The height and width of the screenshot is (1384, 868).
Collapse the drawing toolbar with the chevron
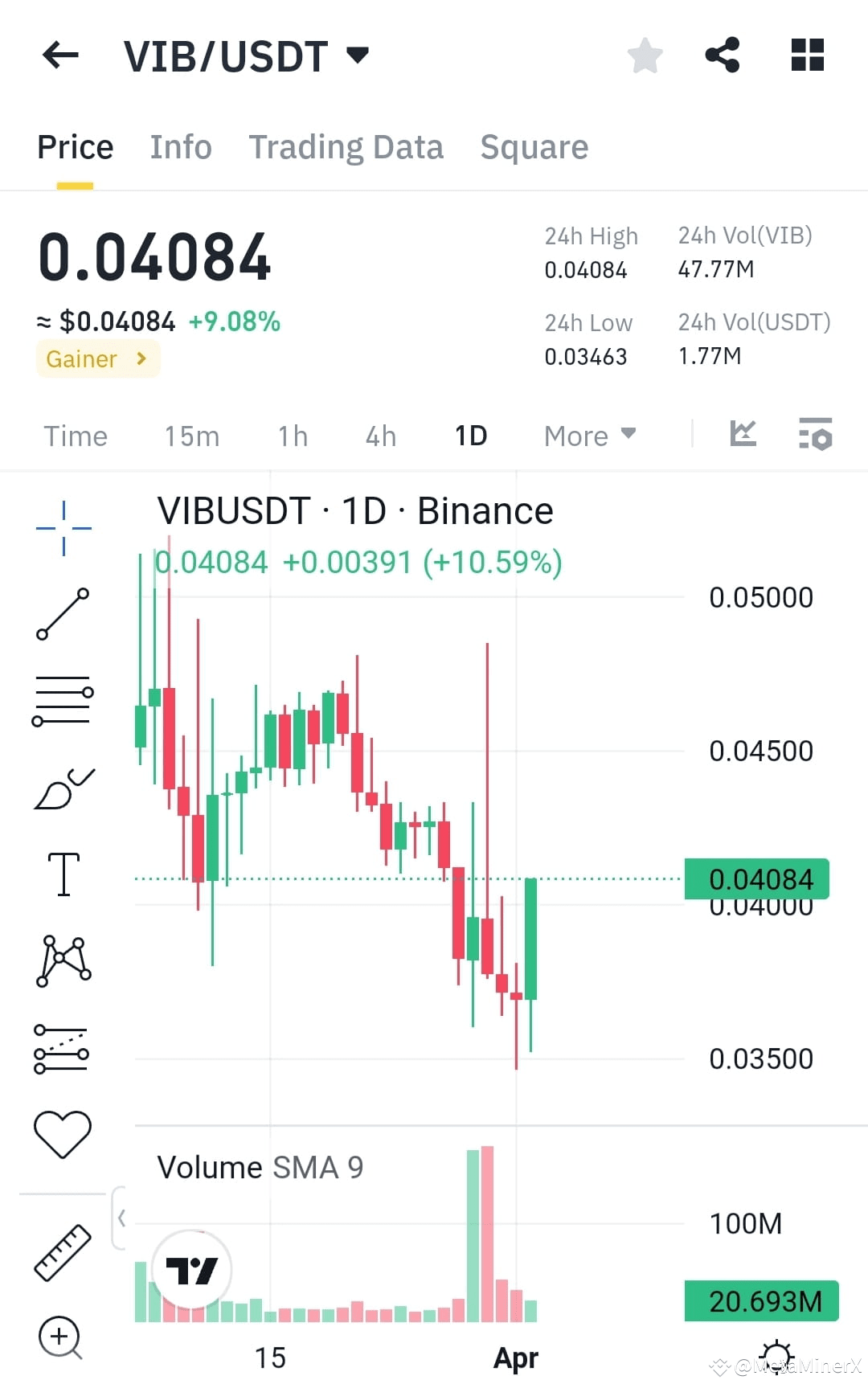[x=122, y=1217]
